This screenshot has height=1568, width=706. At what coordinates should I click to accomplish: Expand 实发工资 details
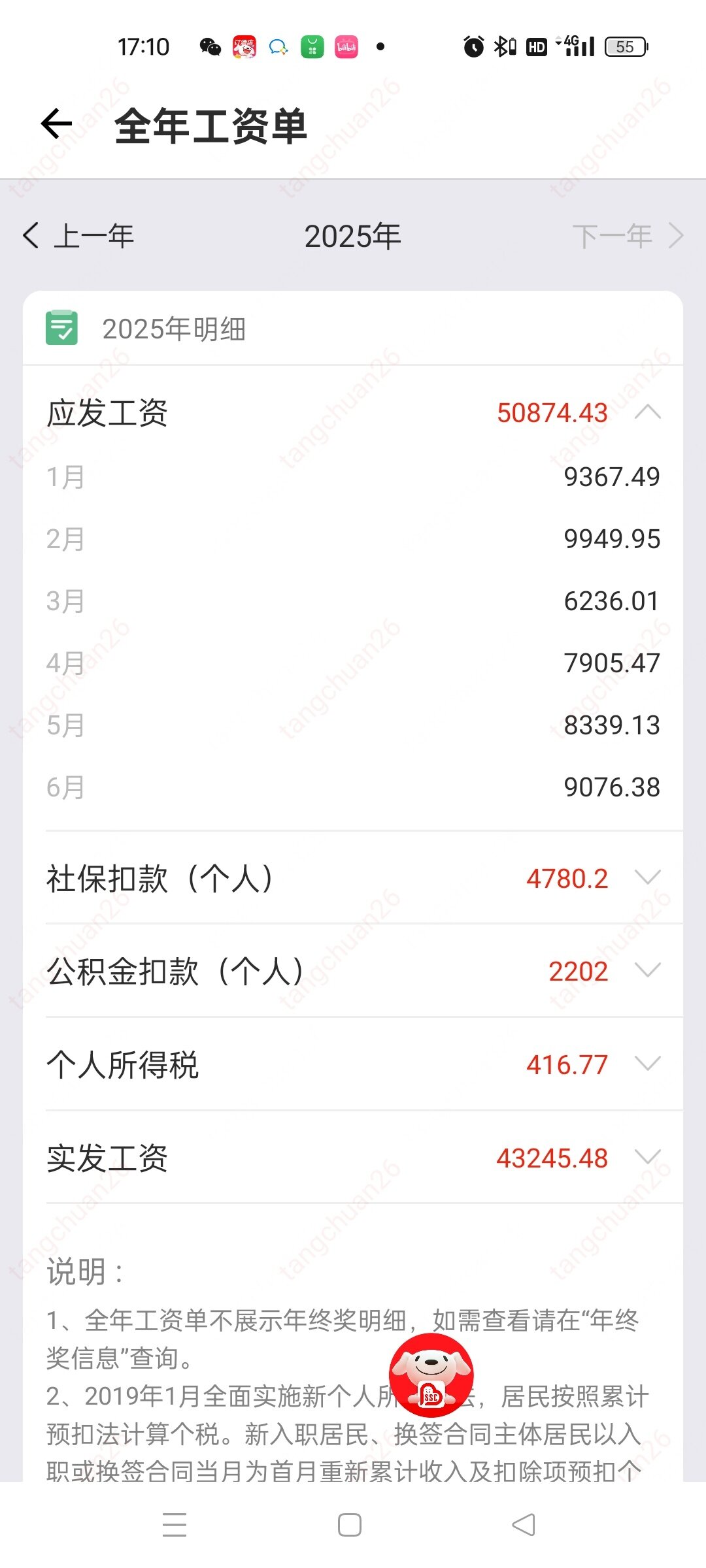click(647, 1158)
